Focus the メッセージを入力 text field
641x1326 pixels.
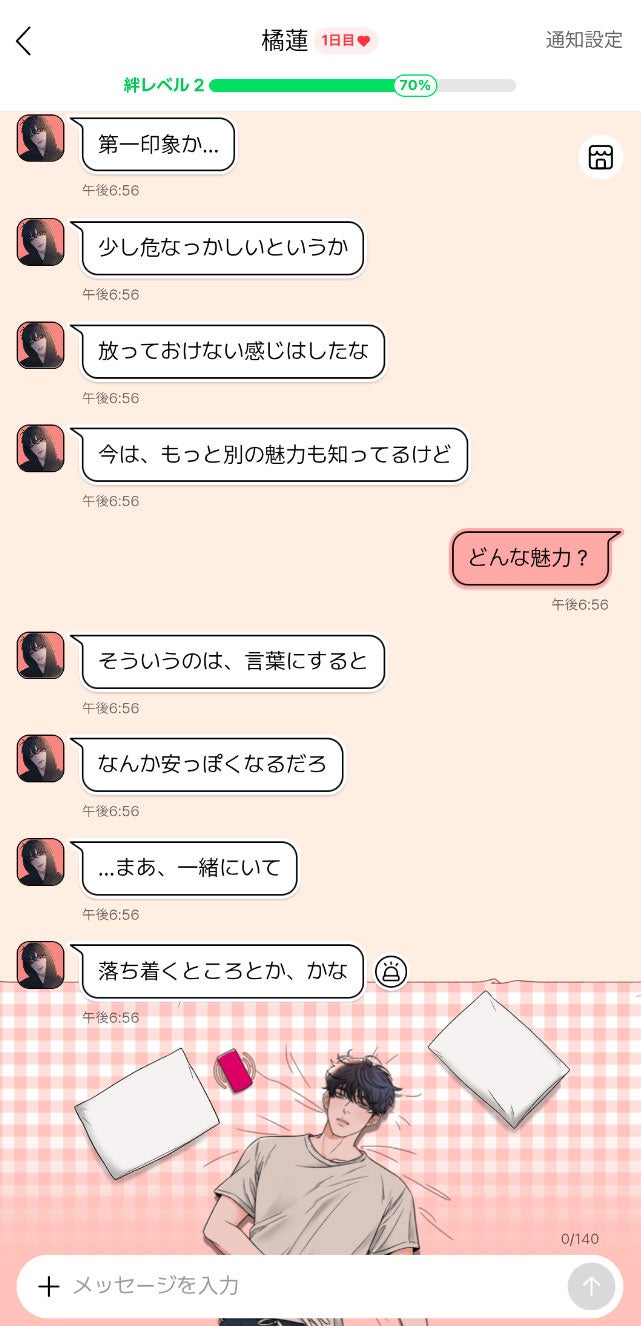[300, 1286]
